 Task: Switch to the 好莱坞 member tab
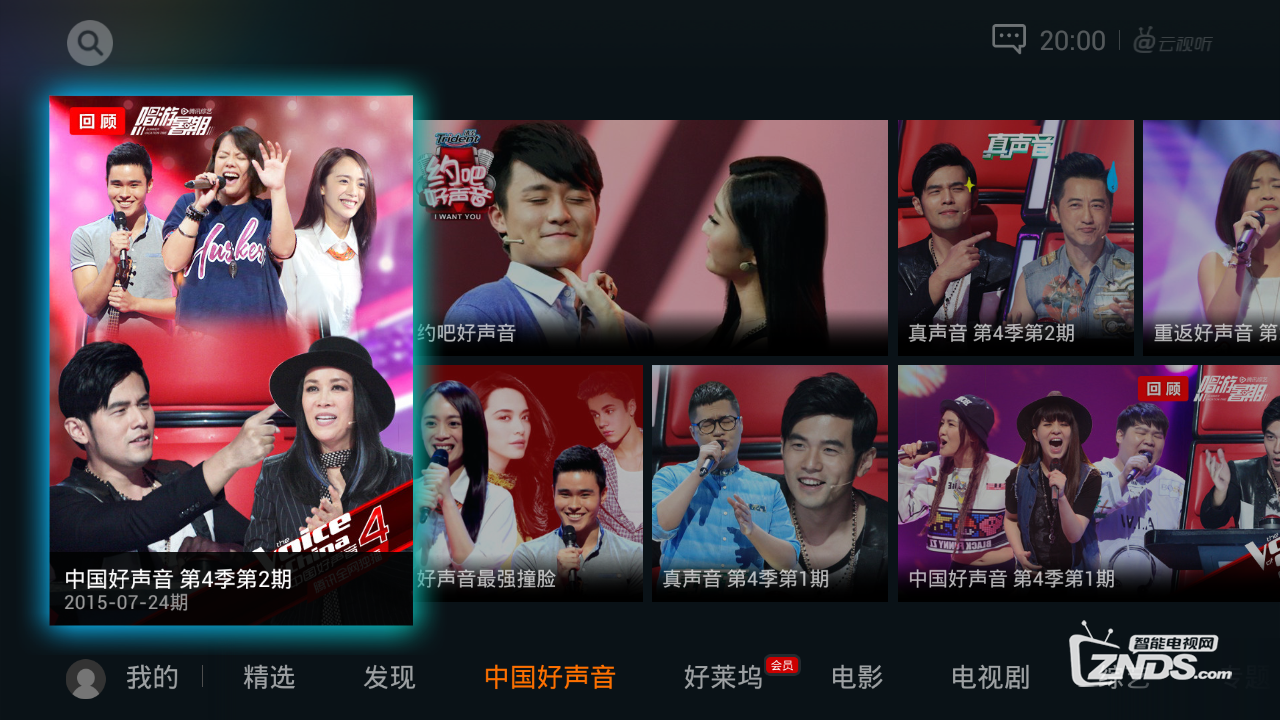point(723,678)
